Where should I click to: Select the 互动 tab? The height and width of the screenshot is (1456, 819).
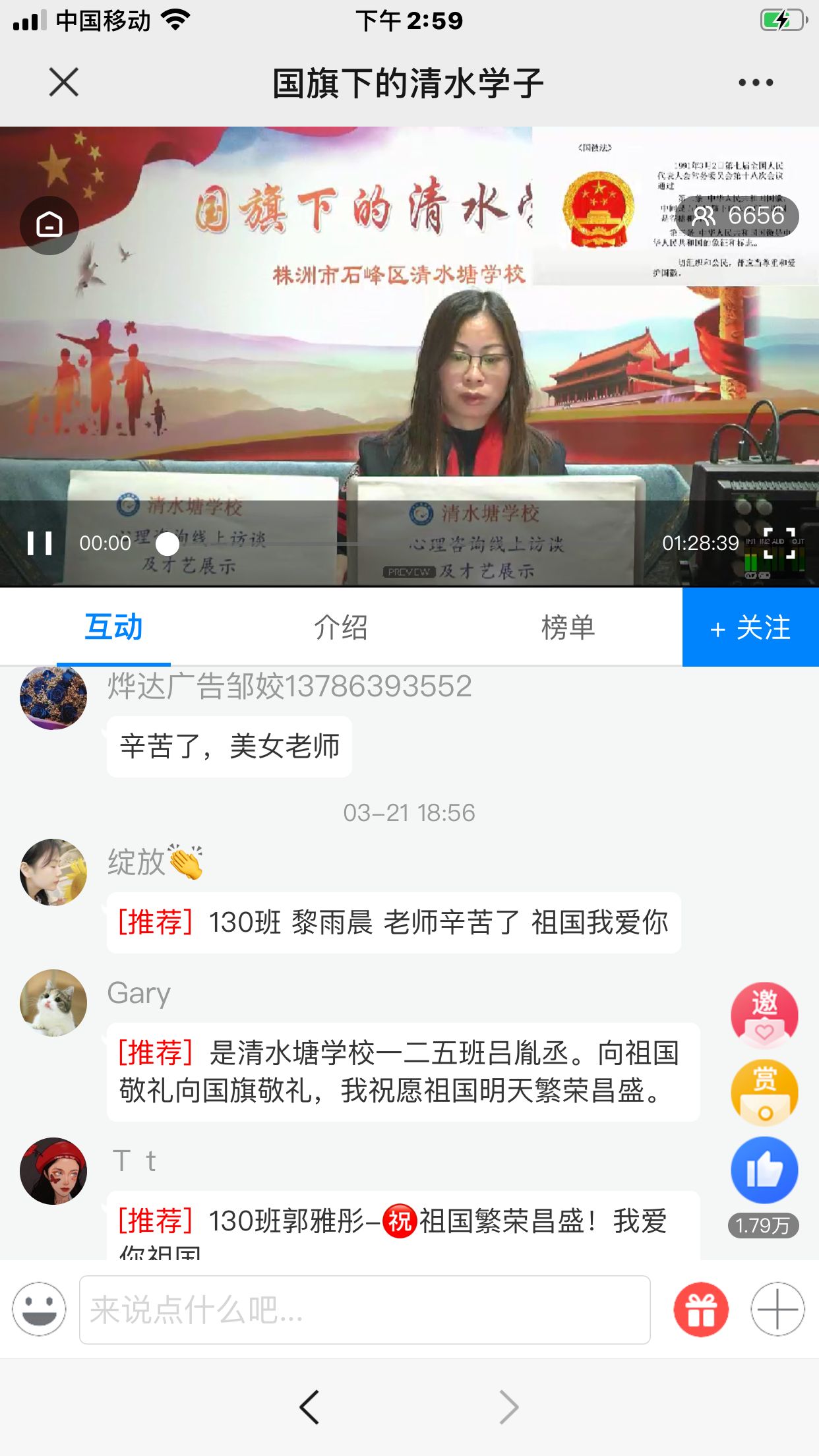pyautogui.click(x=113, y=628)
